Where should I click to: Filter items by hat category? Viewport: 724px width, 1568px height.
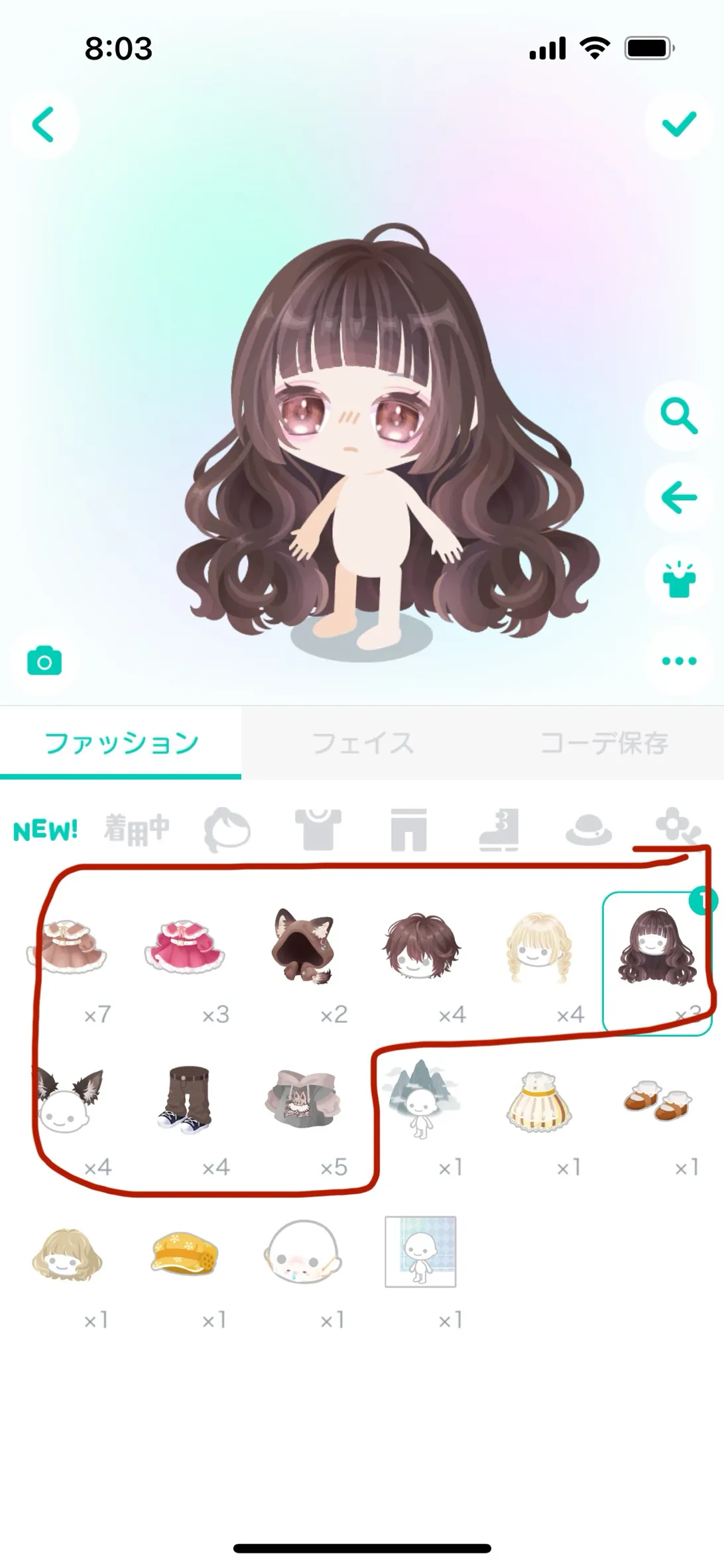(589, 830)
